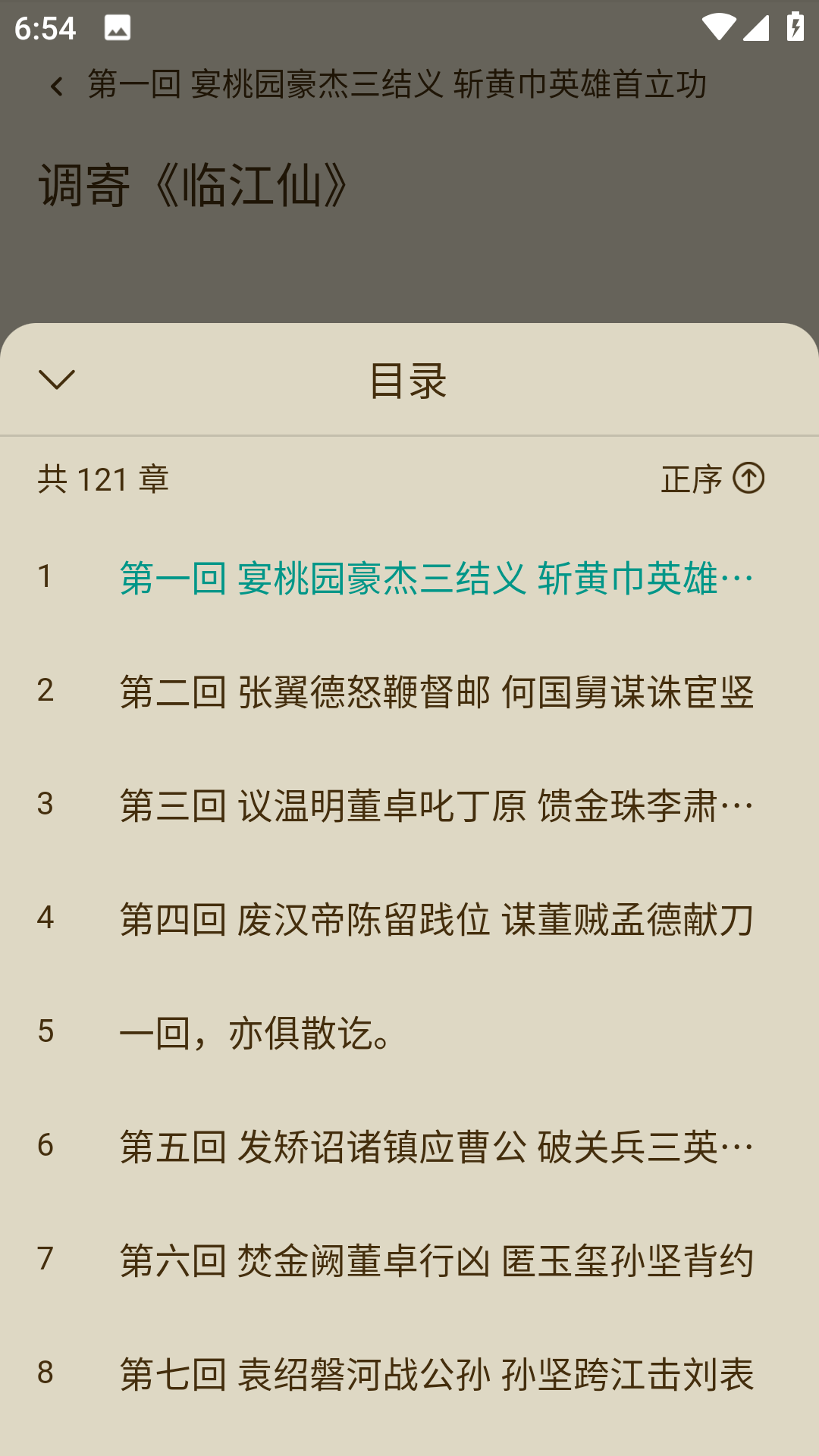
Task: Open 第五回 发矫诏诸镇应曹公 chapter
Action: 436,1147
